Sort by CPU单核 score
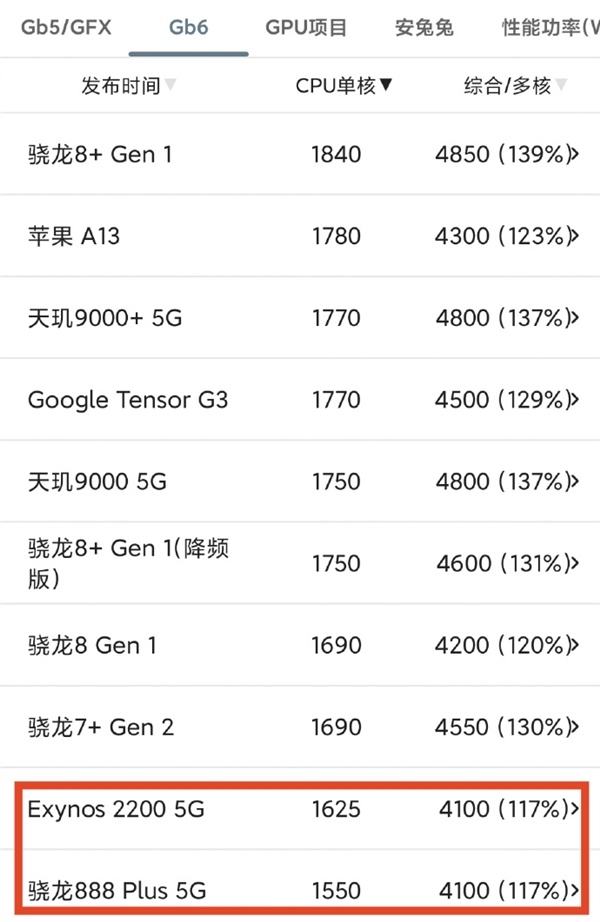This screenshot has height=922, width=600. coord(344,86)
